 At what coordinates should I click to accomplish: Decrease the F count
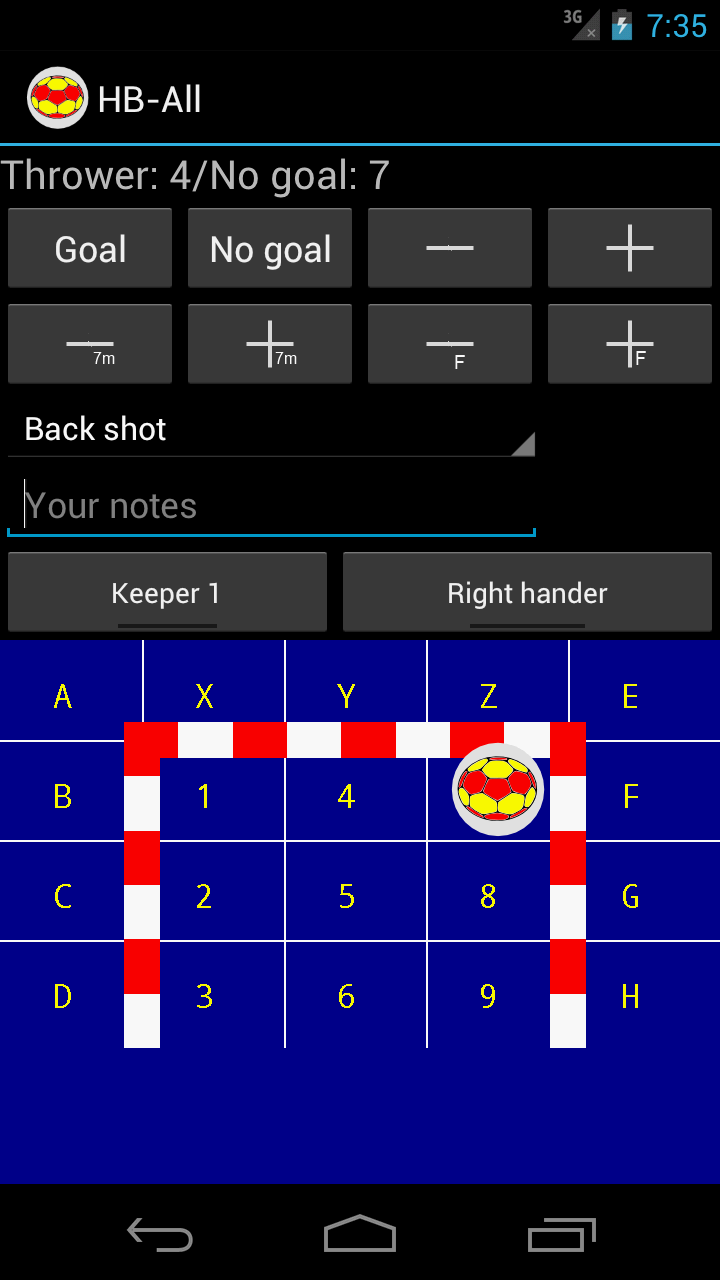450,345
